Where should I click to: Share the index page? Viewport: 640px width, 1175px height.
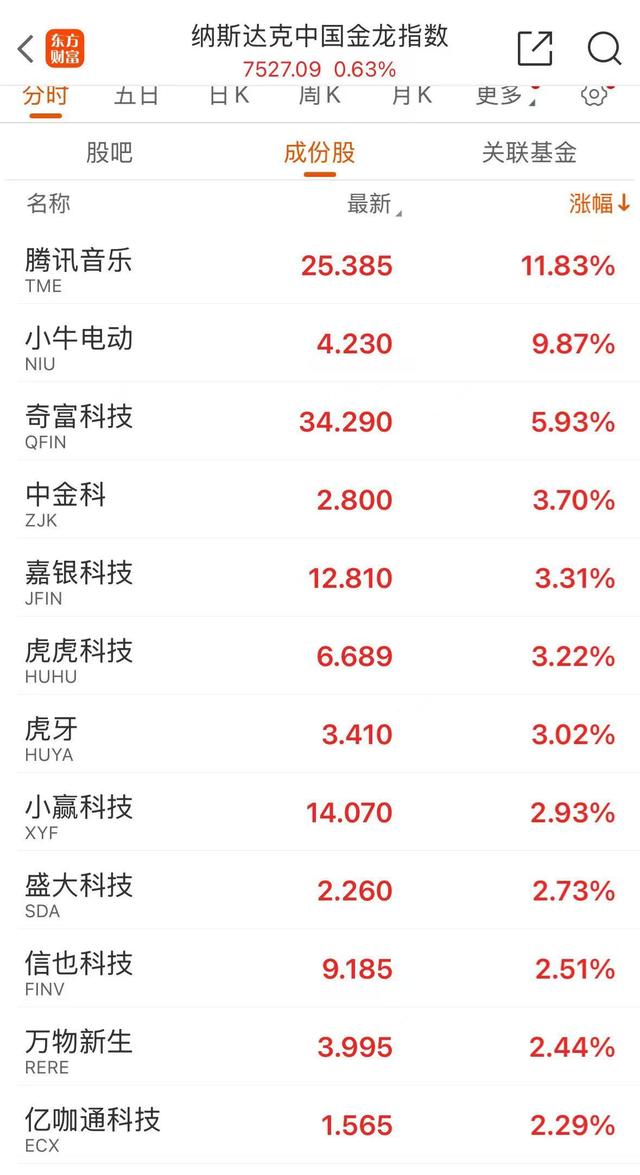(x=535, y=49)
